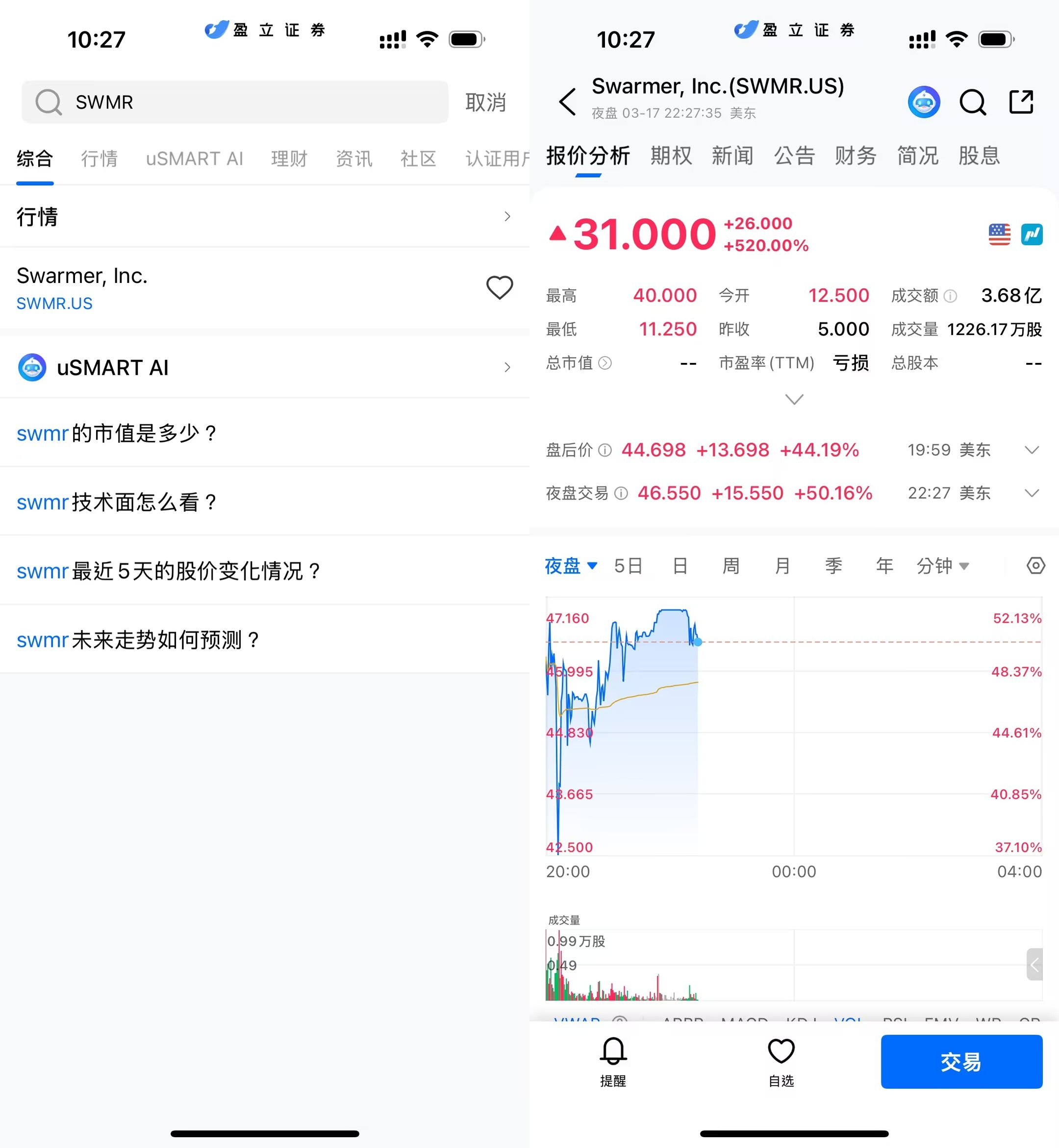Tap the SWMR search input field
Image resolution: width=1059 pixels, height=1148 pixels.
pyautogui.click(x=235, y=102)
